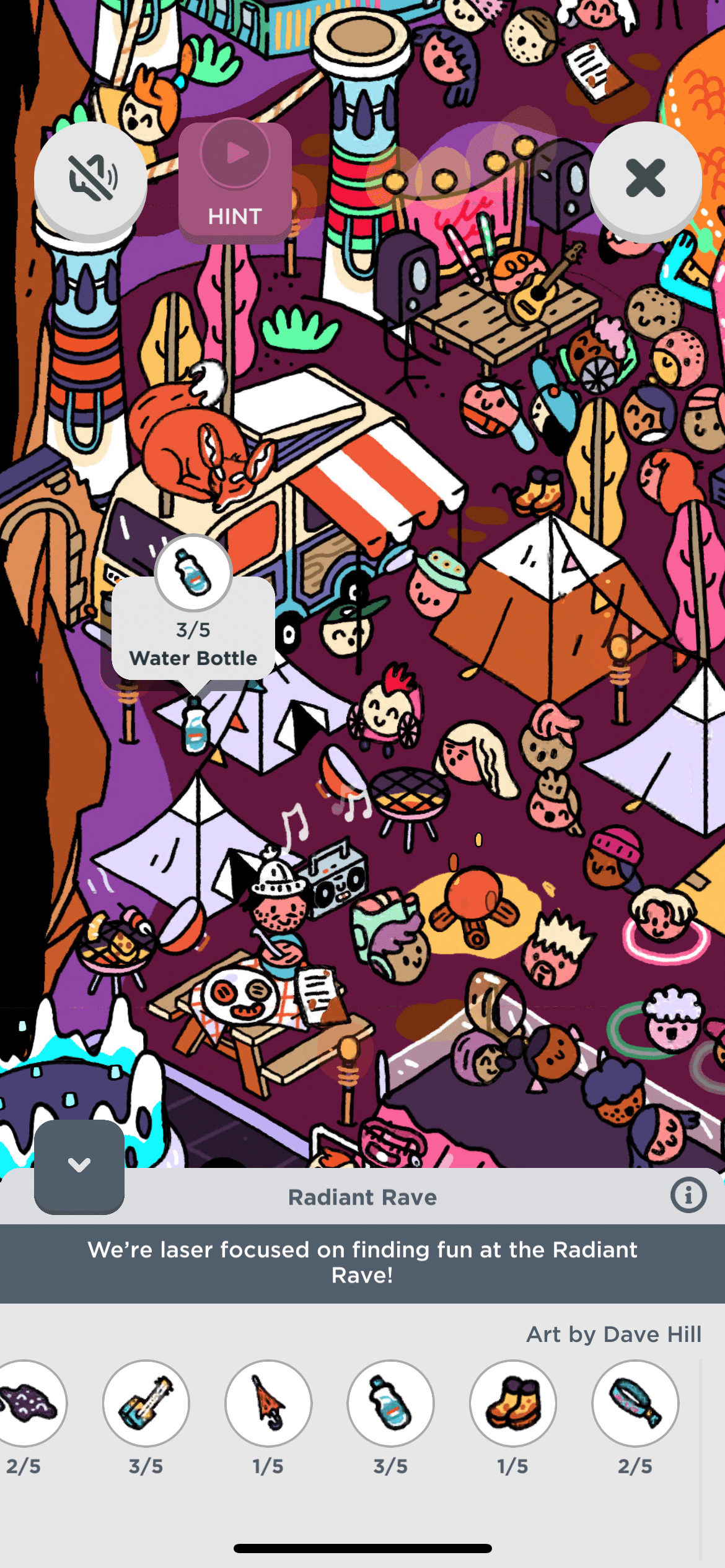Open the Radiant Rave info icon
Screen dimensions: 725x1568
(x=688, y=1195)
